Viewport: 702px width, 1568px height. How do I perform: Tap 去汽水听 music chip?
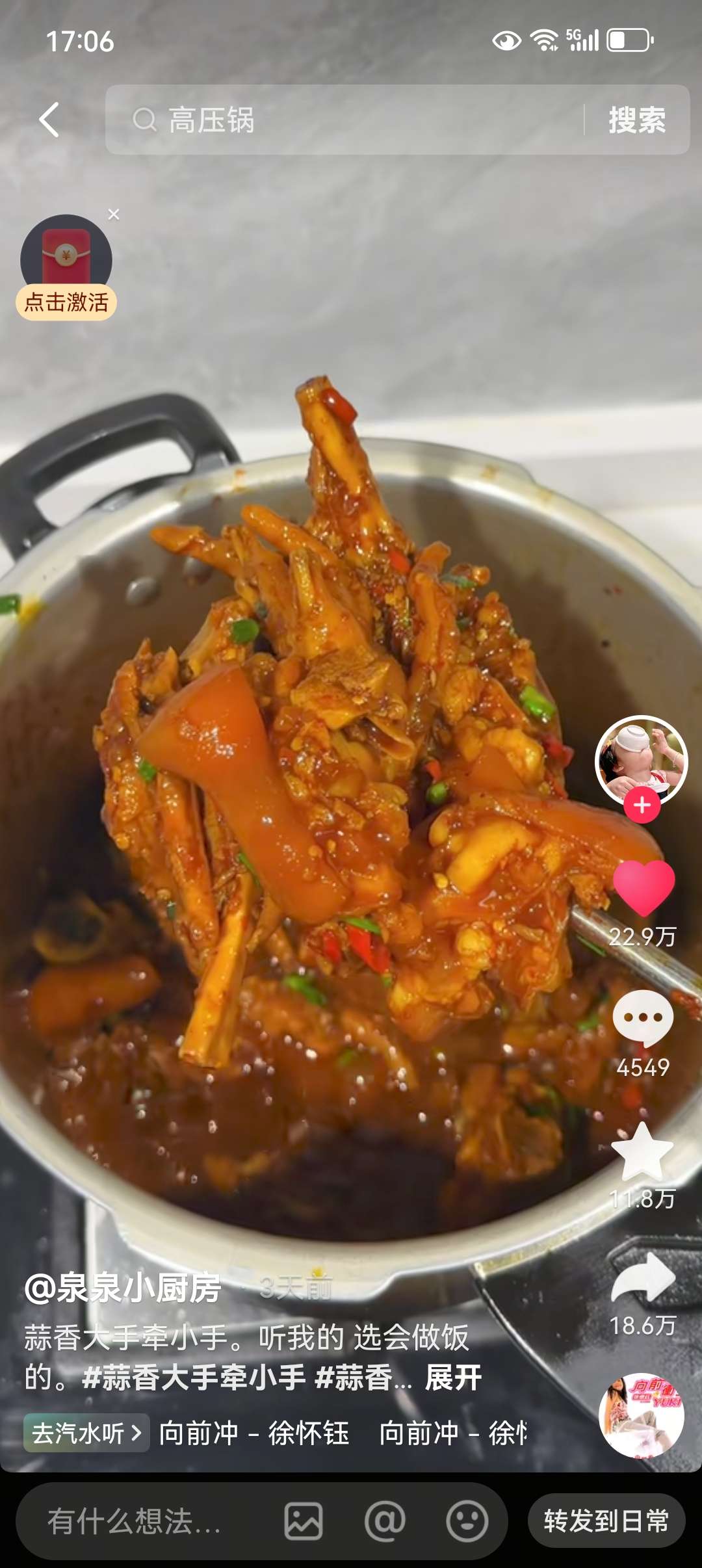(86, 1433)
